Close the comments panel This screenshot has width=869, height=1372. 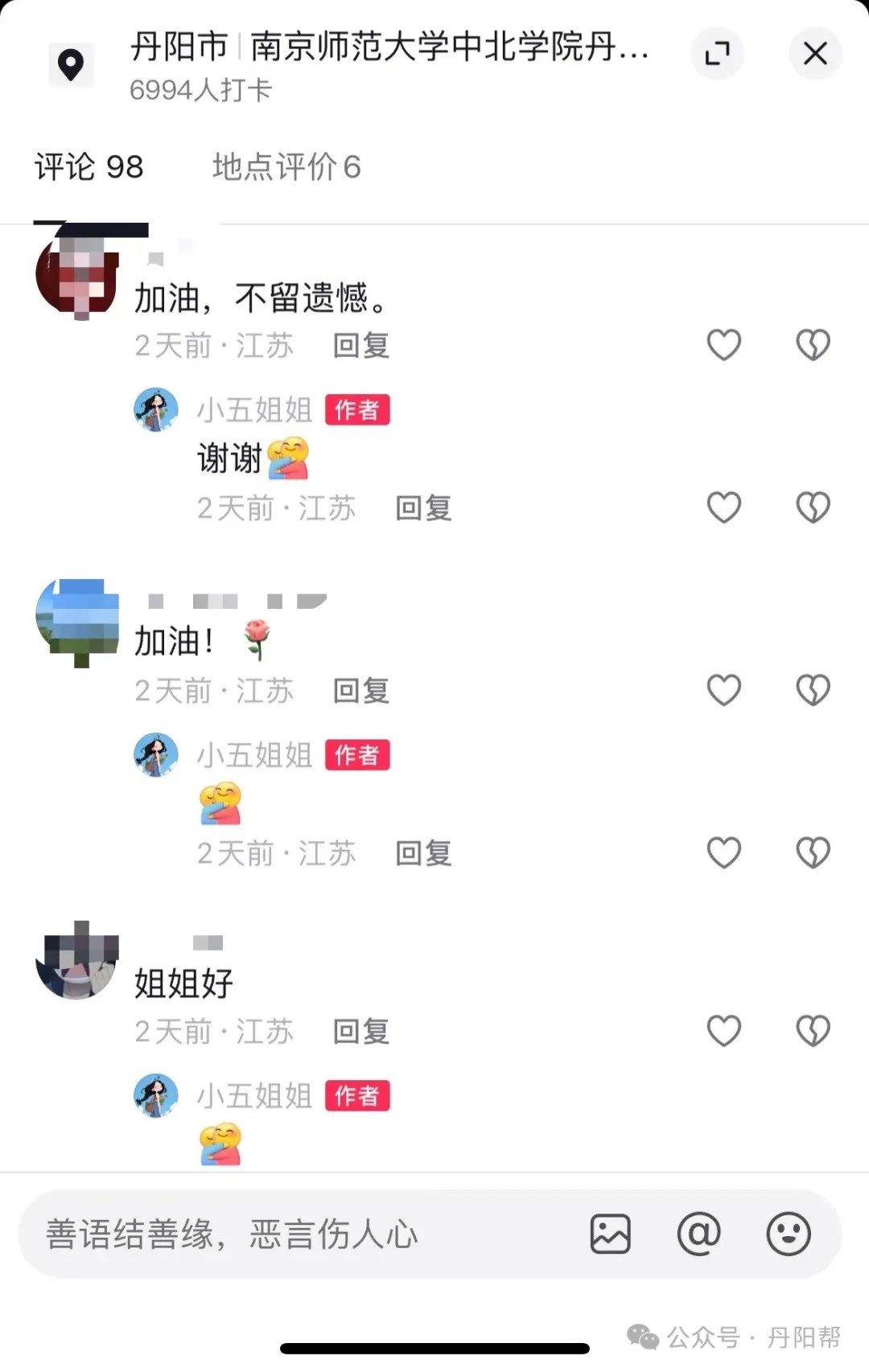(x=815, y=54)
